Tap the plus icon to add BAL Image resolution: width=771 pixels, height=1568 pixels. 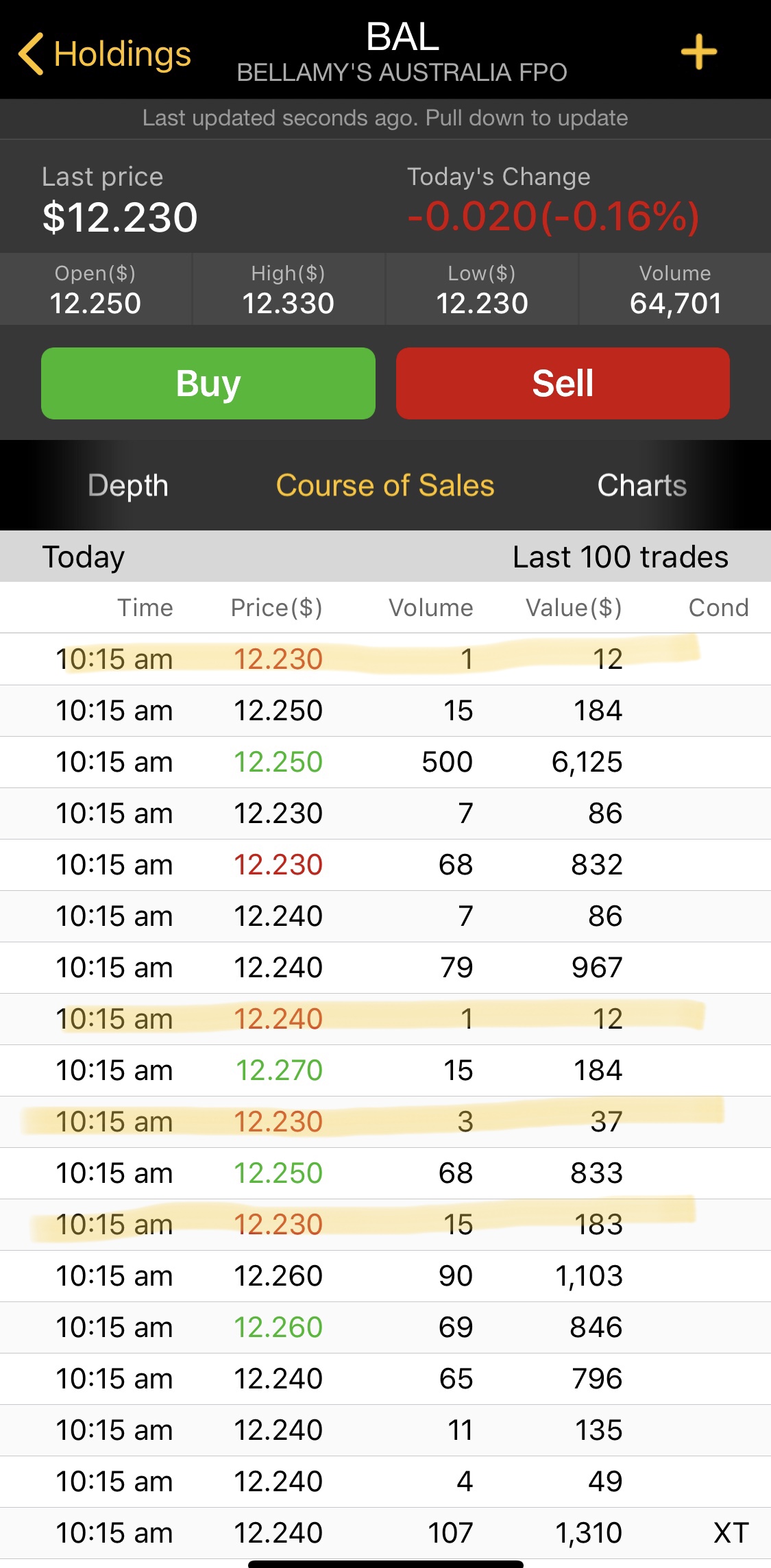698,52
